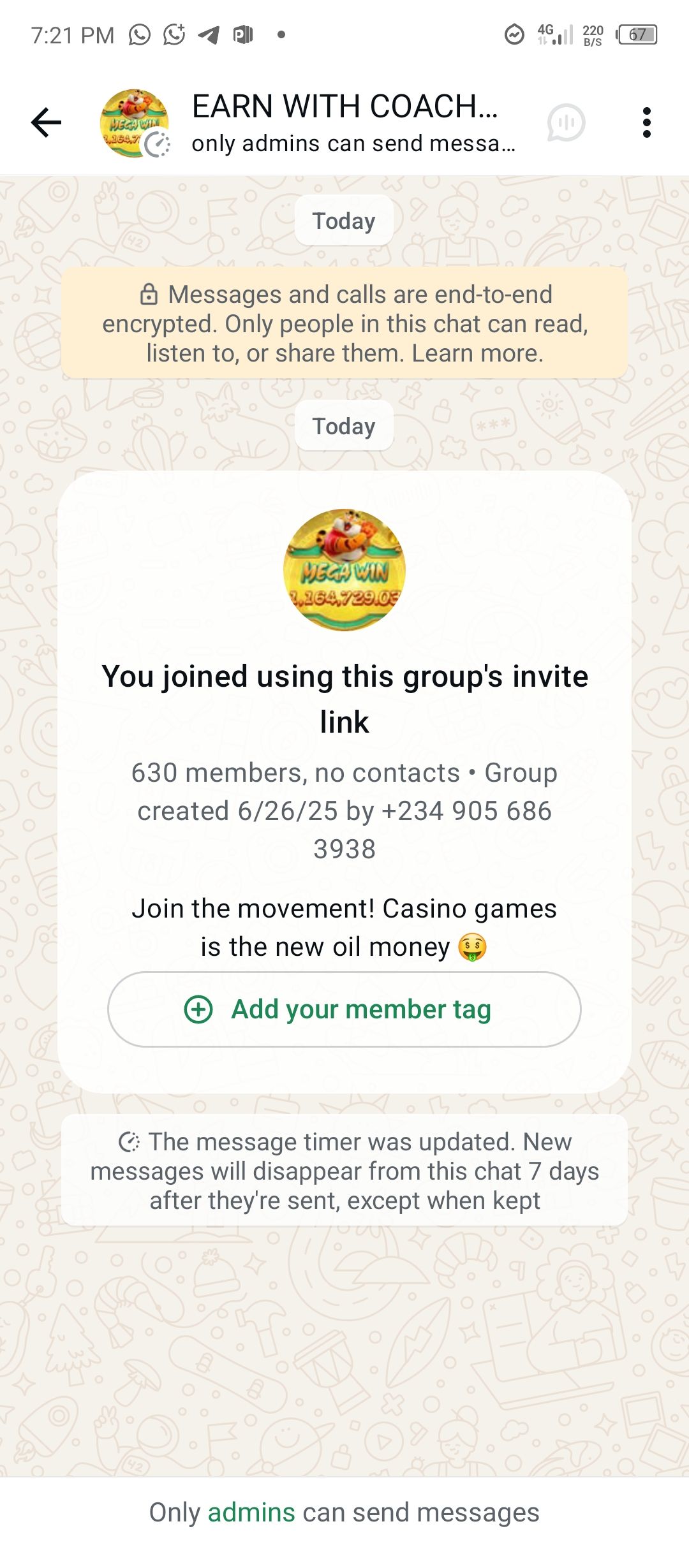Image resolution: width=689 pixels, height=1568 pixels.
Task: Go back to the chat list
Action: 46,122
